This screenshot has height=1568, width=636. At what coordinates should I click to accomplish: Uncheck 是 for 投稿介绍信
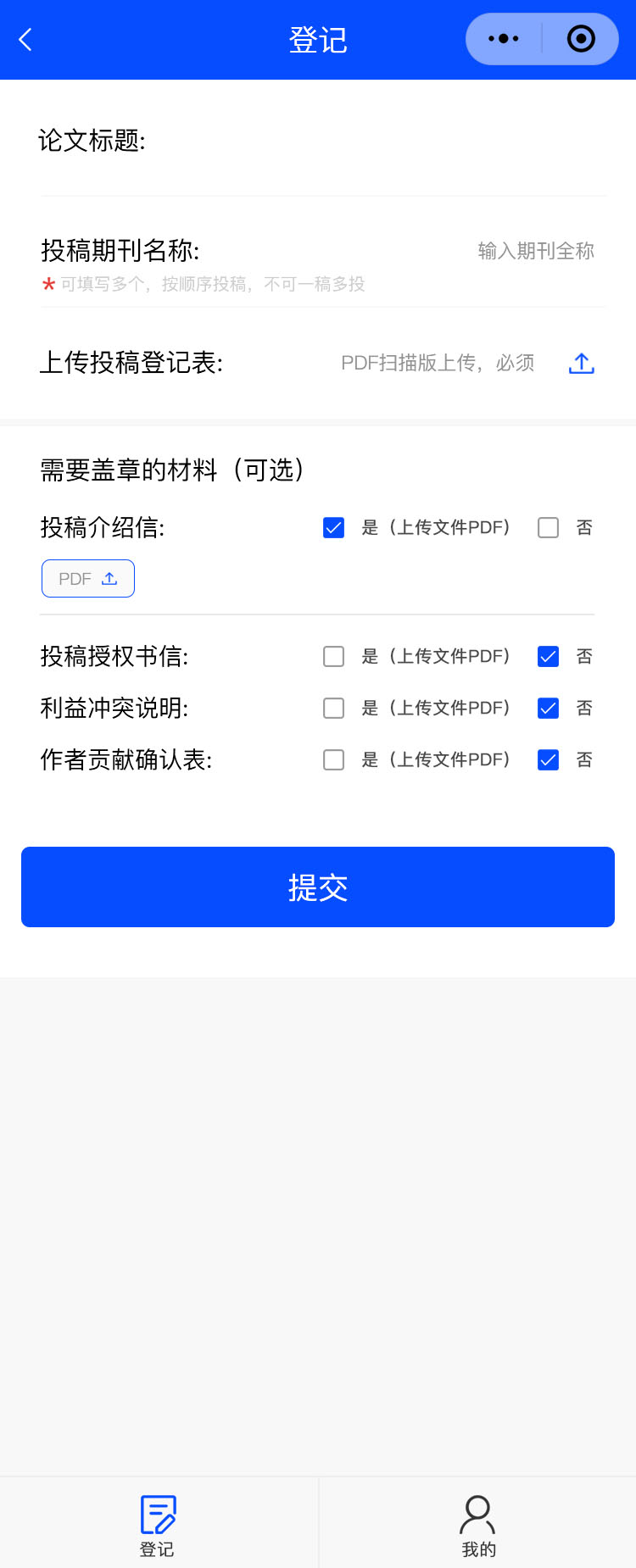[334, 528]
